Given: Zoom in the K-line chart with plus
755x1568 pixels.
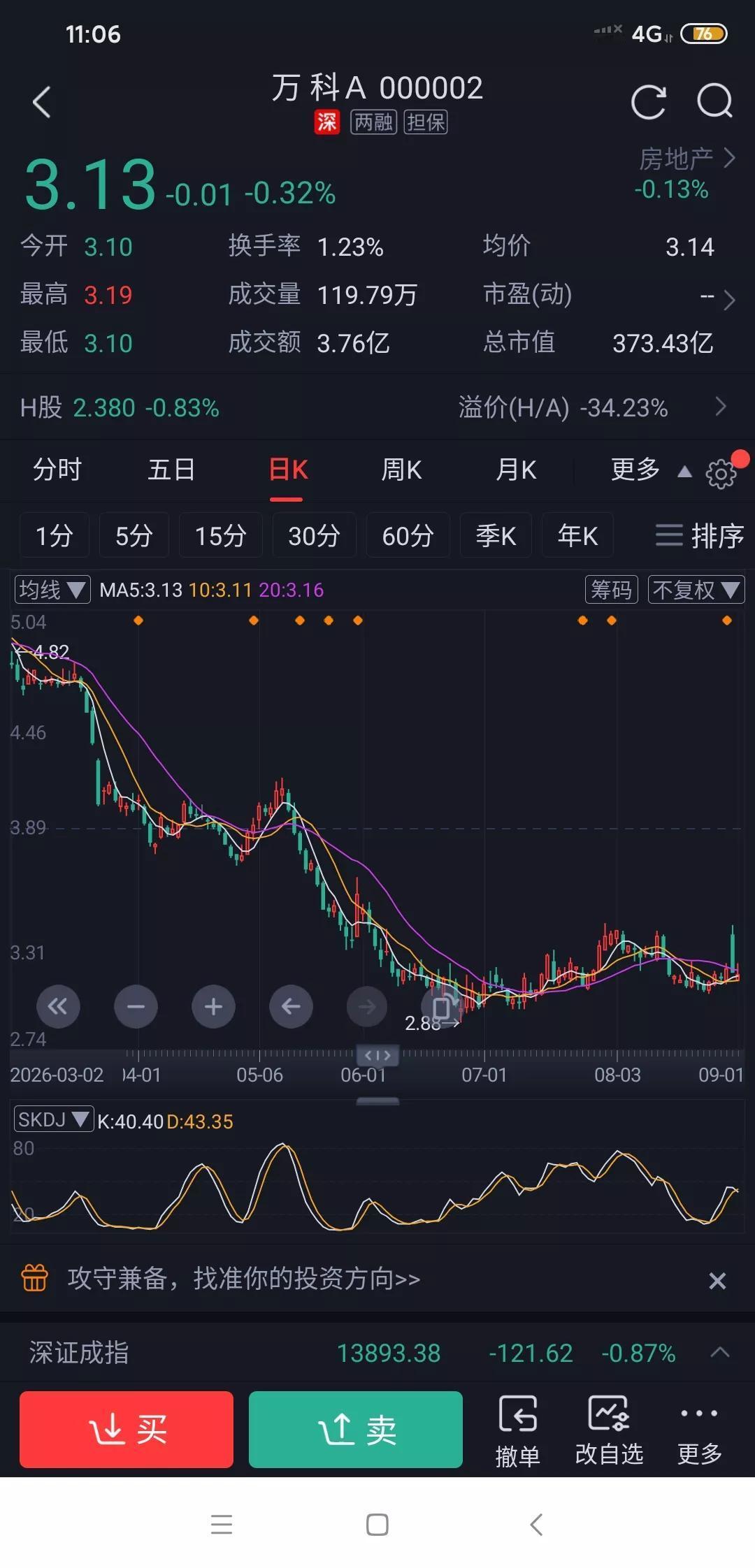Looking at the screenshot, I should pyautogui.click(x=213, y=1006).
